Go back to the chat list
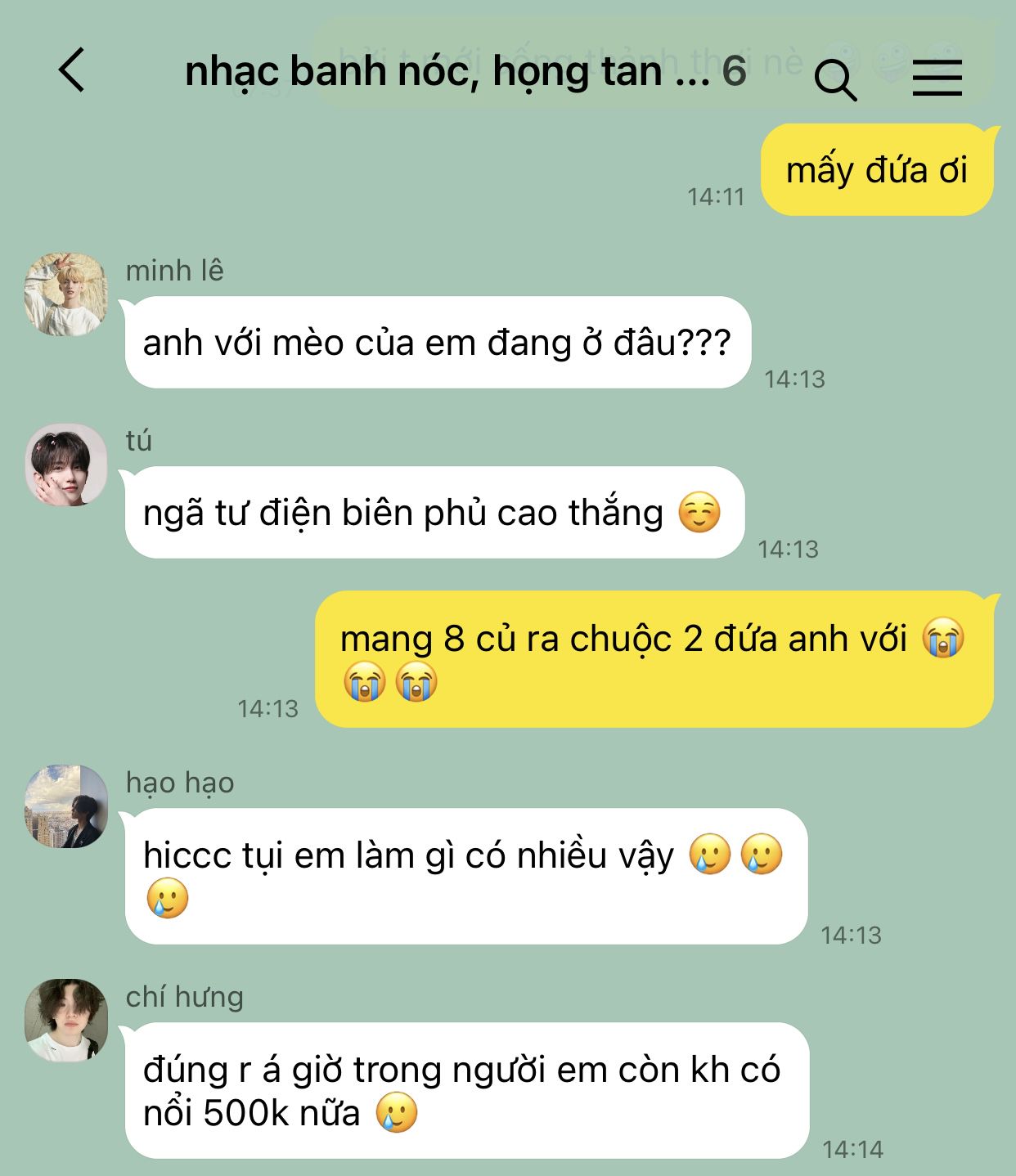This screenshot has height=1176, width=1016. [x=72, y=70]
